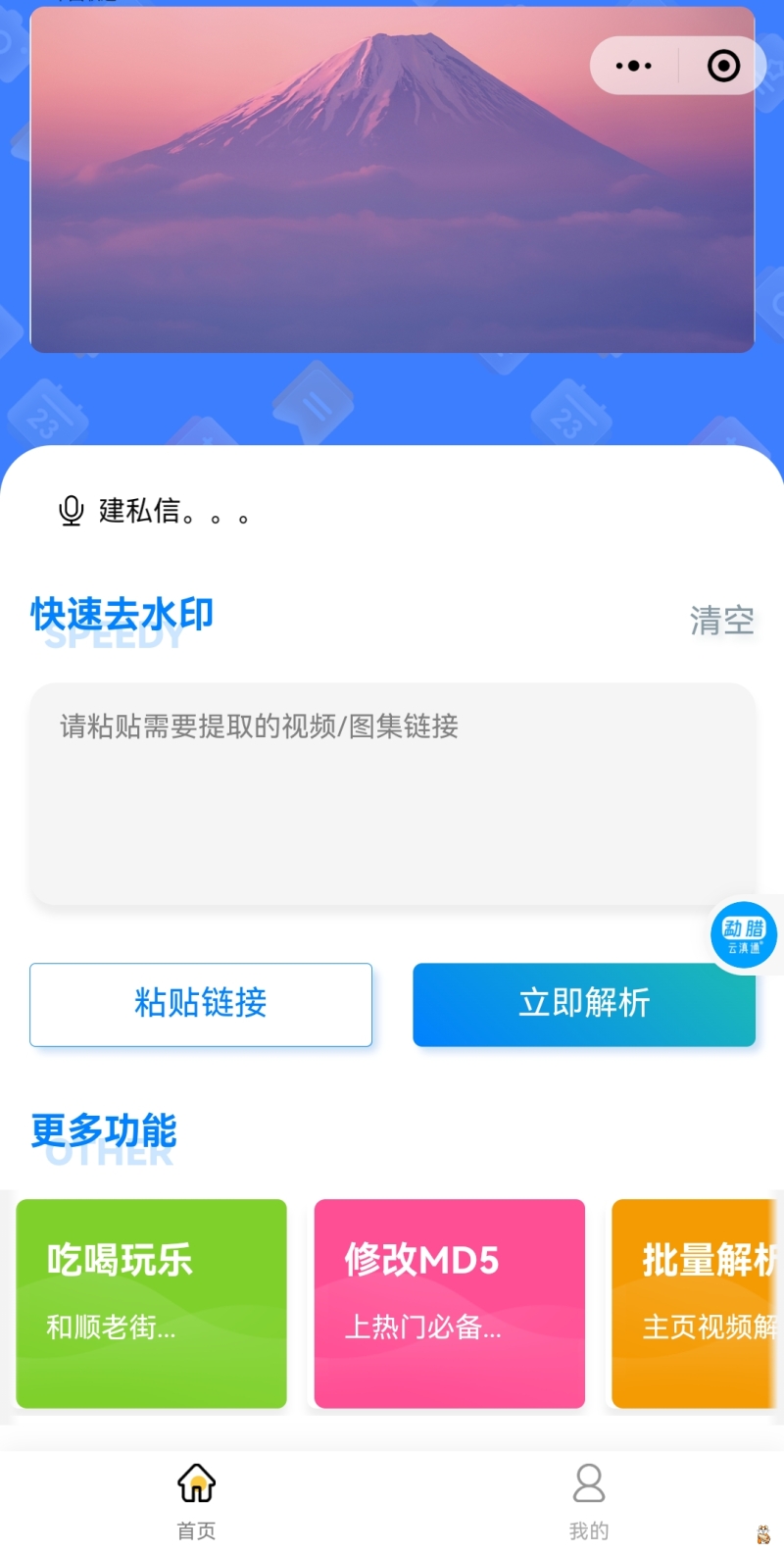784x1553 pixels.
Task: Open the mini program more-options menu
Action: click(x=634, y=66)
